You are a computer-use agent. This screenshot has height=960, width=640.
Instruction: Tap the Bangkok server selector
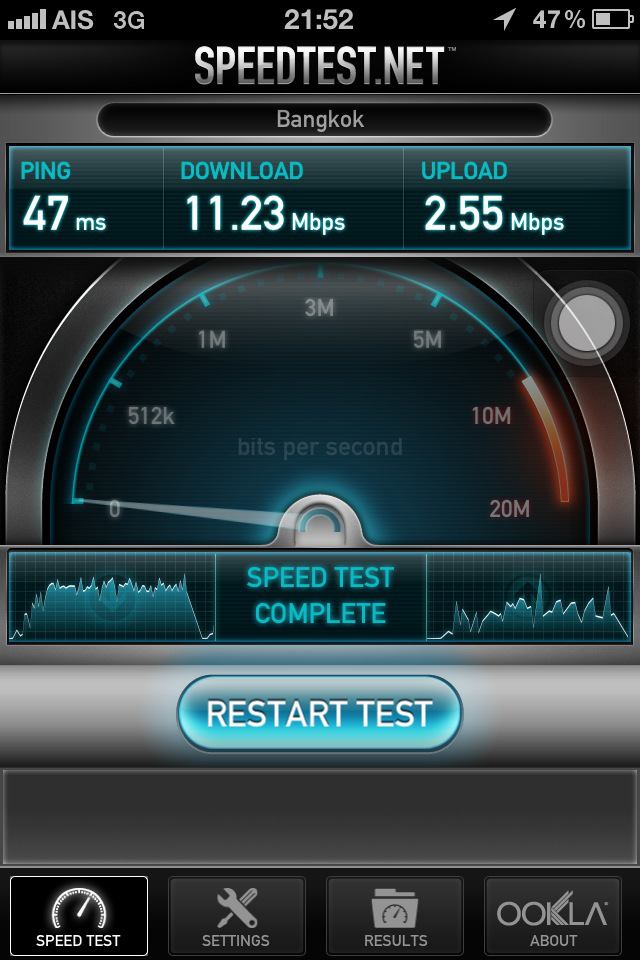pyautogui.click(x=322, y=120)
